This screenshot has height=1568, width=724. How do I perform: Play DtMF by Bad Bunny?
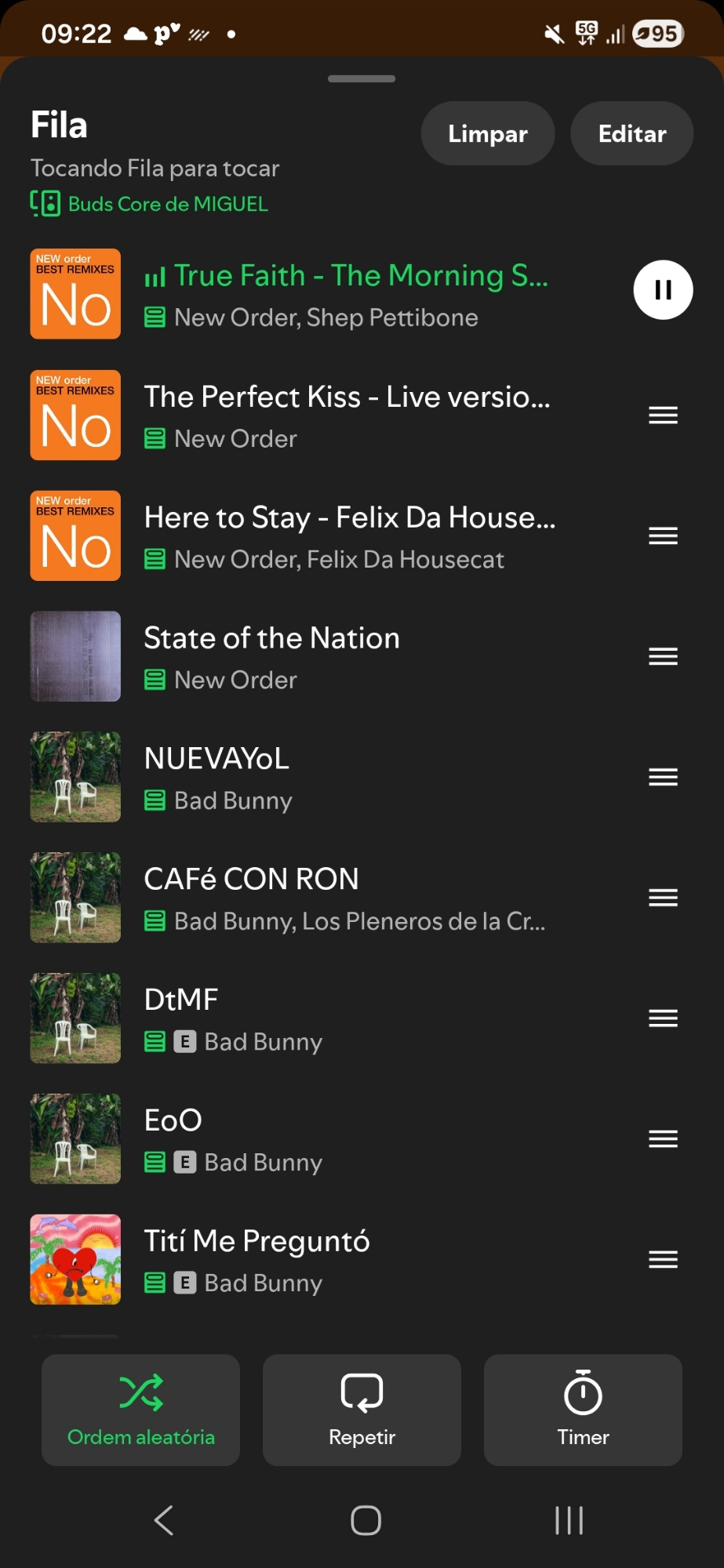point(181,1018)
